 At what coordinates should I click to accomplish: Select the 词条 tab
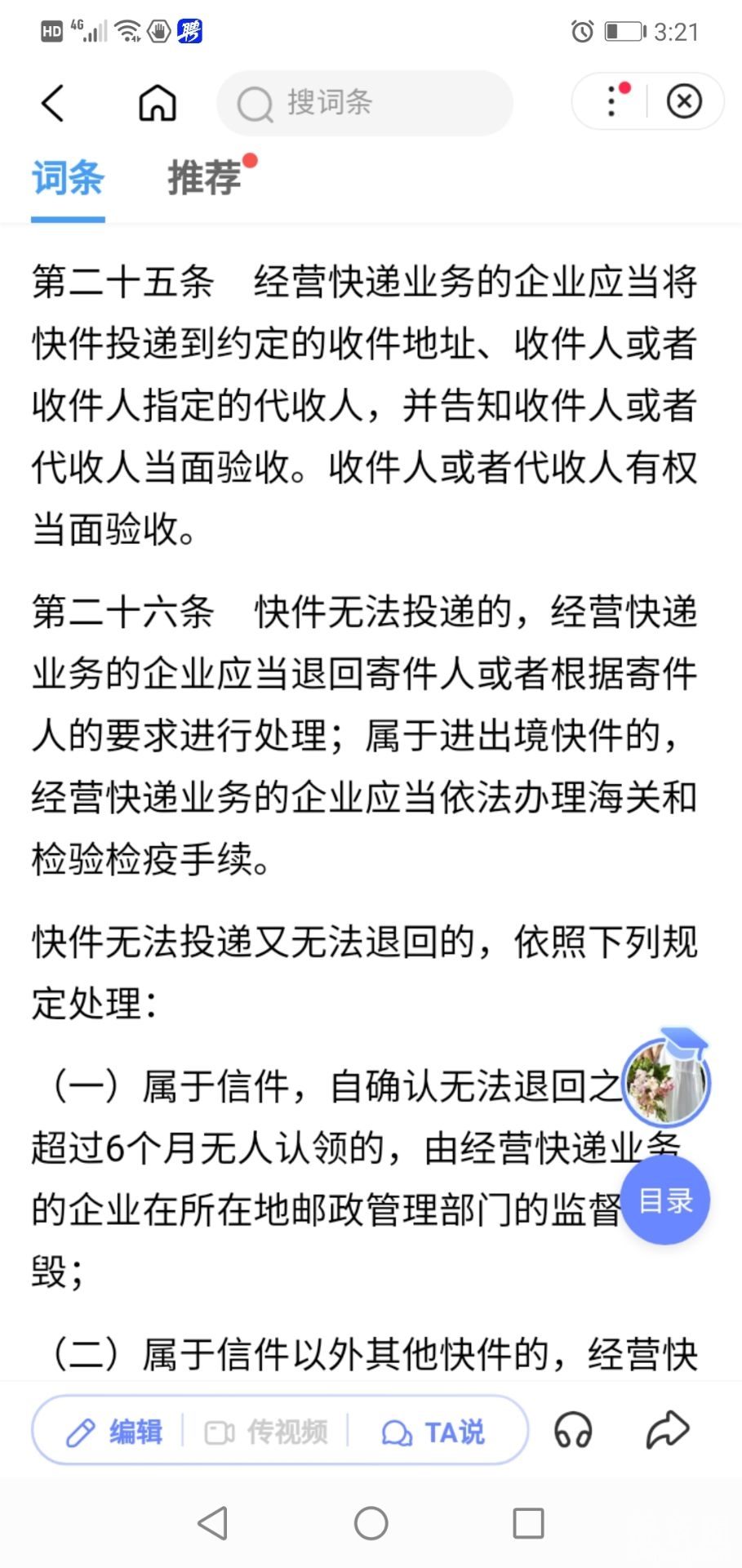(68, 178)
